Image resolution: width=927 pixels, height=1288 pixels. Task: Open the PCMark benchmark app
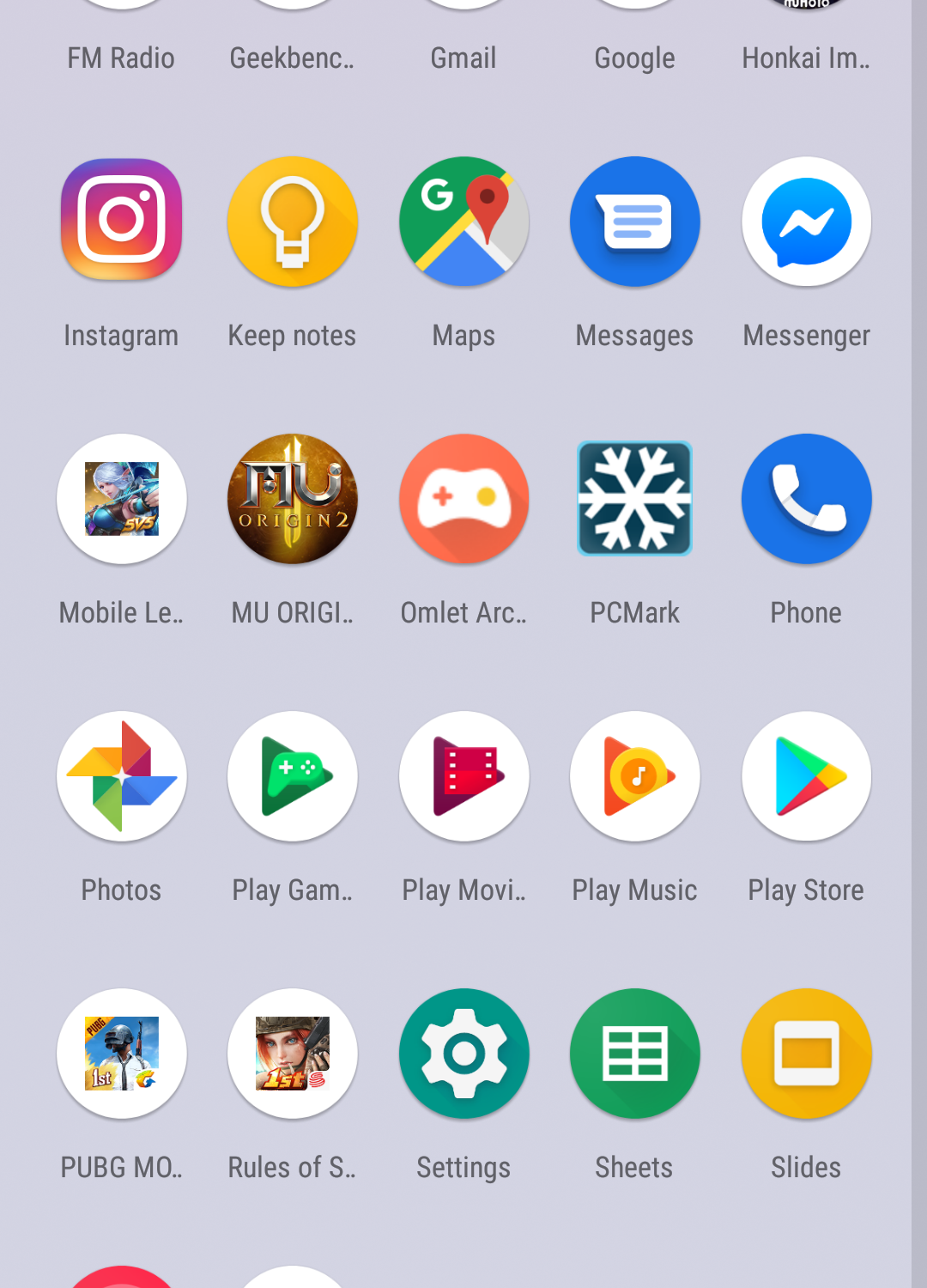tap(635, 498)
